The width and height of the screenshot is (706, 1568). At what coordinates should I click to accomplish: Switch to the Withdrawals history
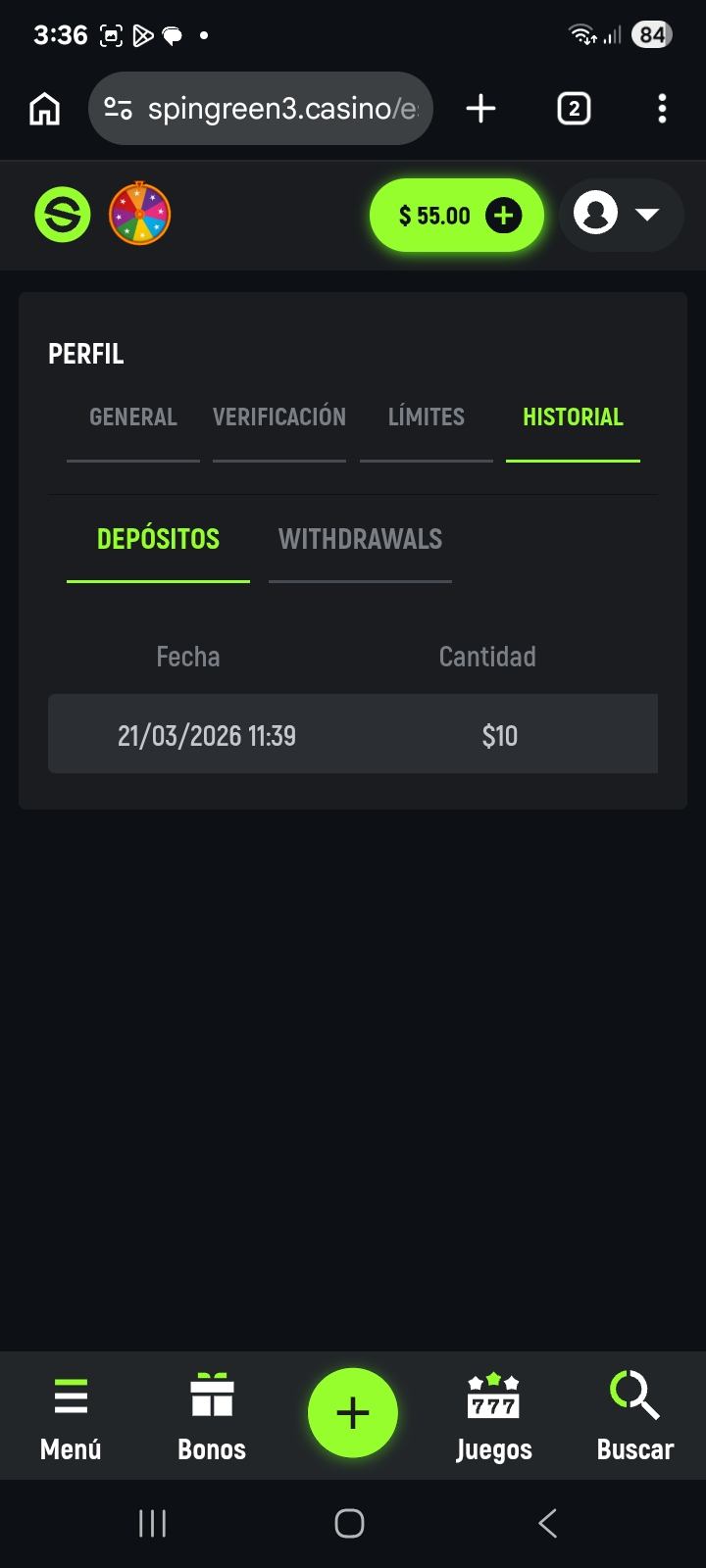[x=360, y=539]
